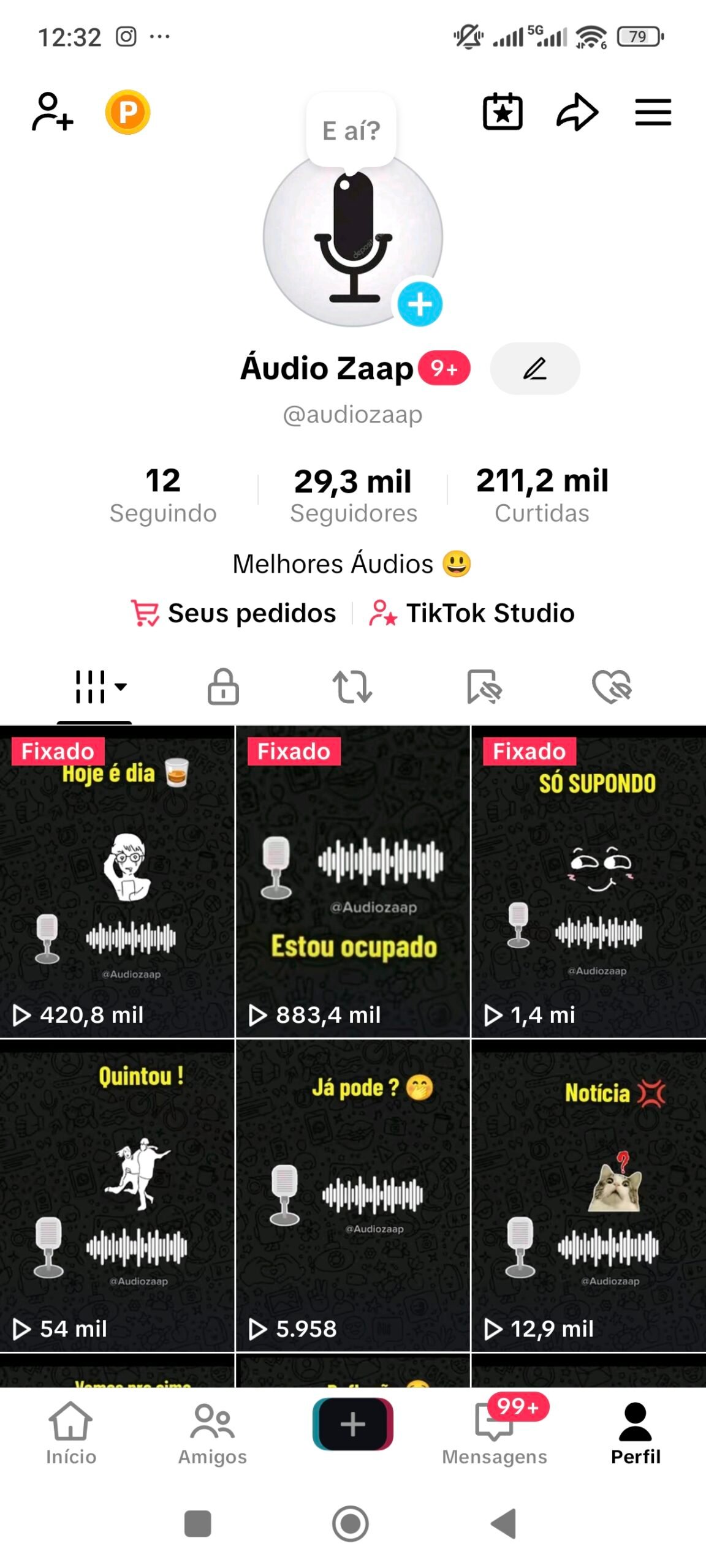The height and width of the screenshot is (1568, 706).
Task: Create a new post with plus button
Action: 353,1424
